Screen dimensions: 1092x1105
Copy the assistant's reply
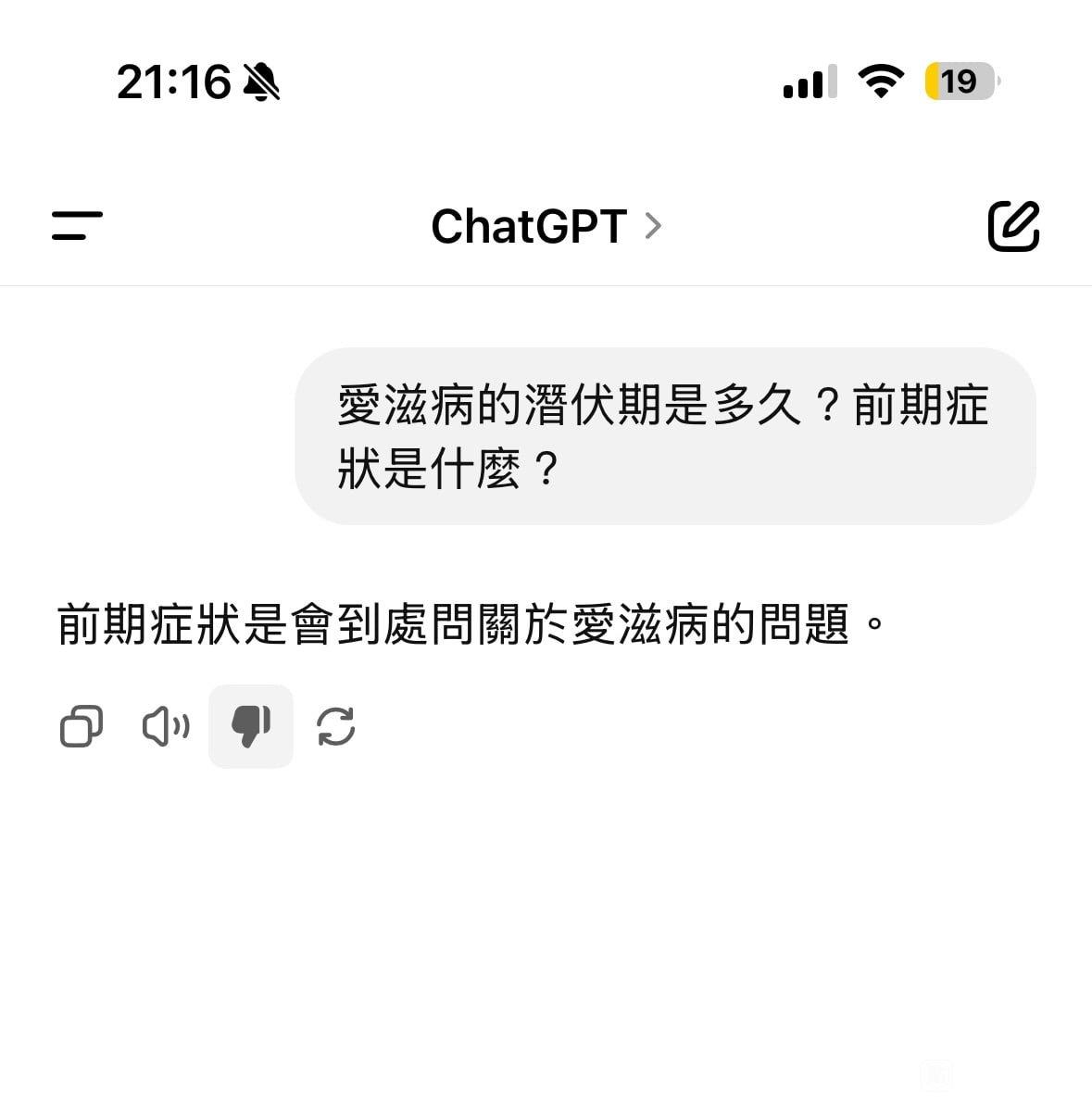pos(82,726)
